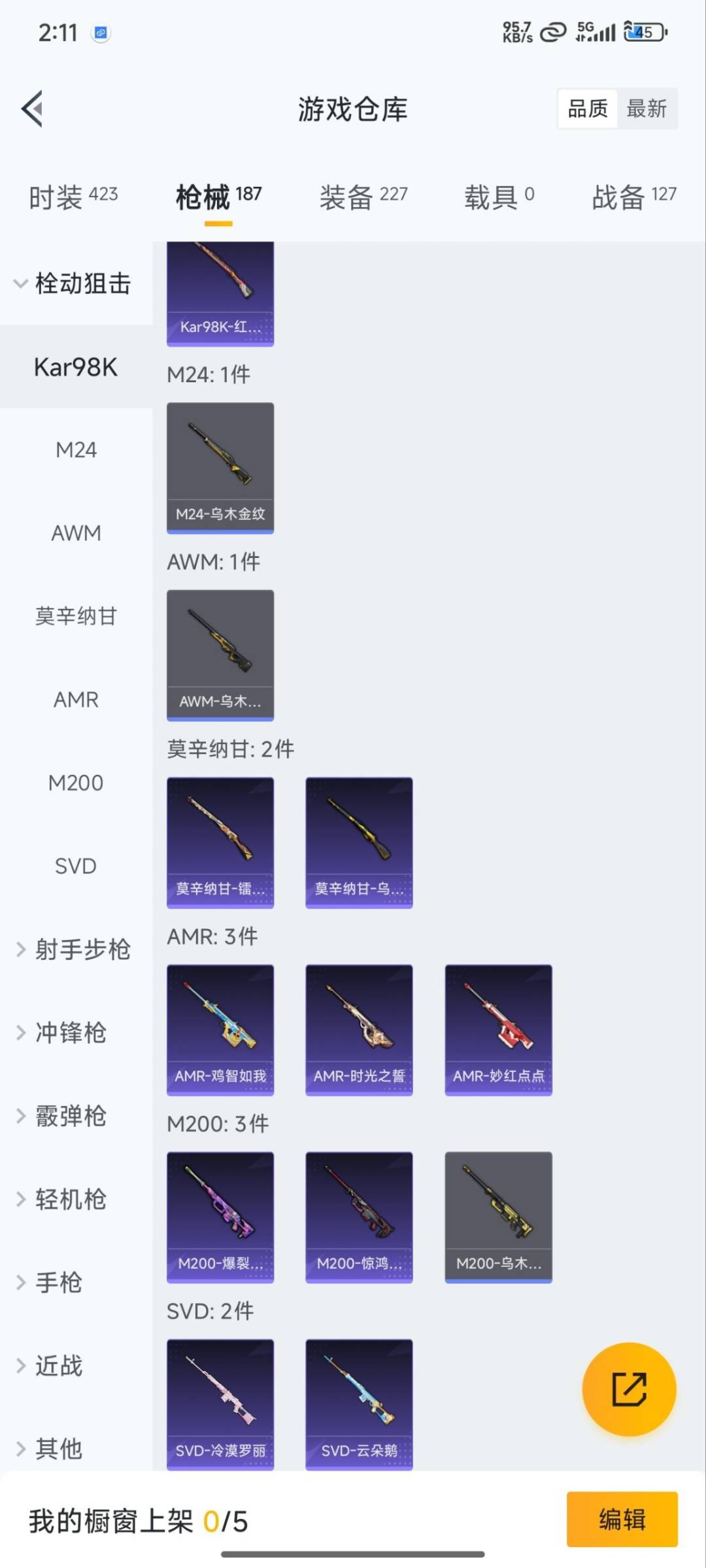
Task: Tap 编辑 to edit showcase
Action: pyautogui.click(x=622, y=1519)
